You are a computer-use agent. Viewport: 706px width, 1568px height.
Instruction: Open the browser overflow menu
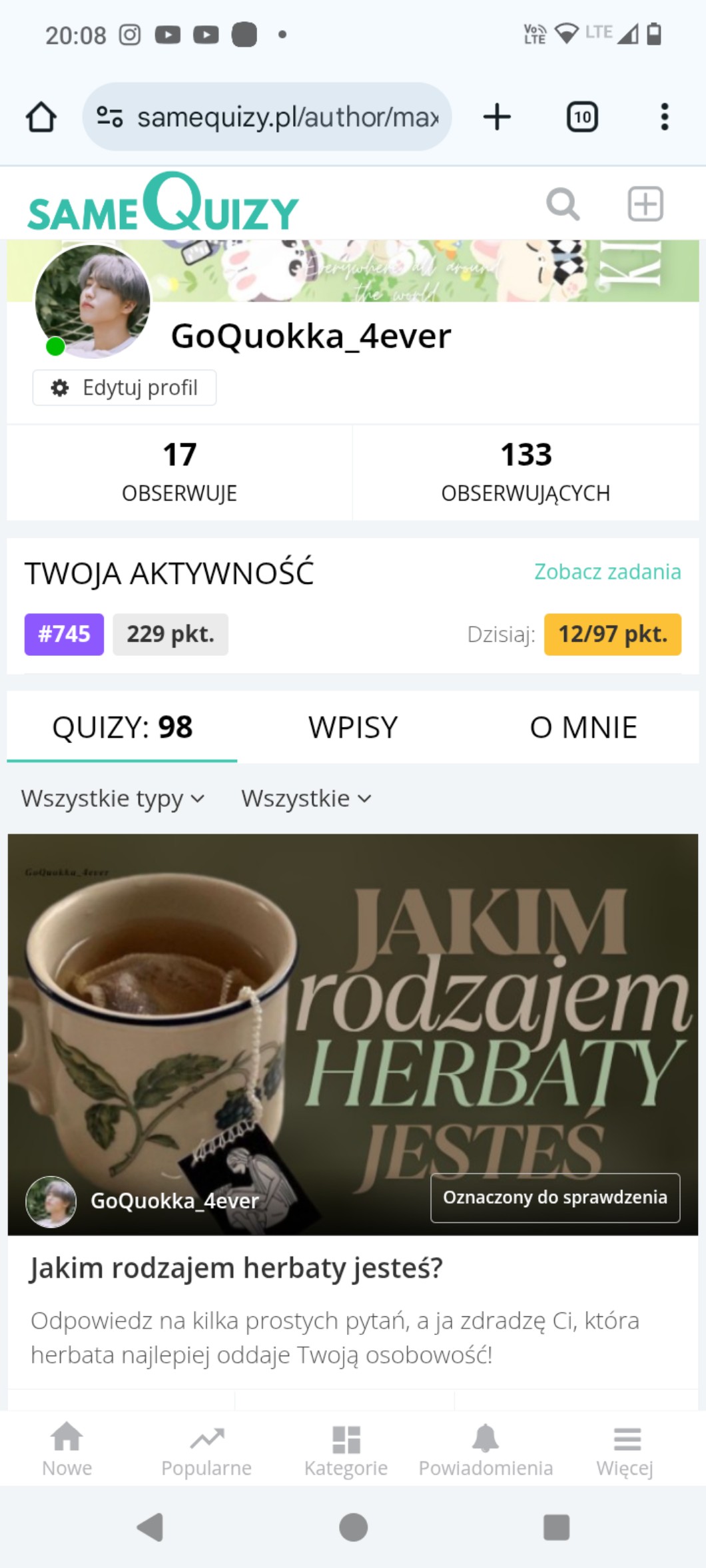663,117
